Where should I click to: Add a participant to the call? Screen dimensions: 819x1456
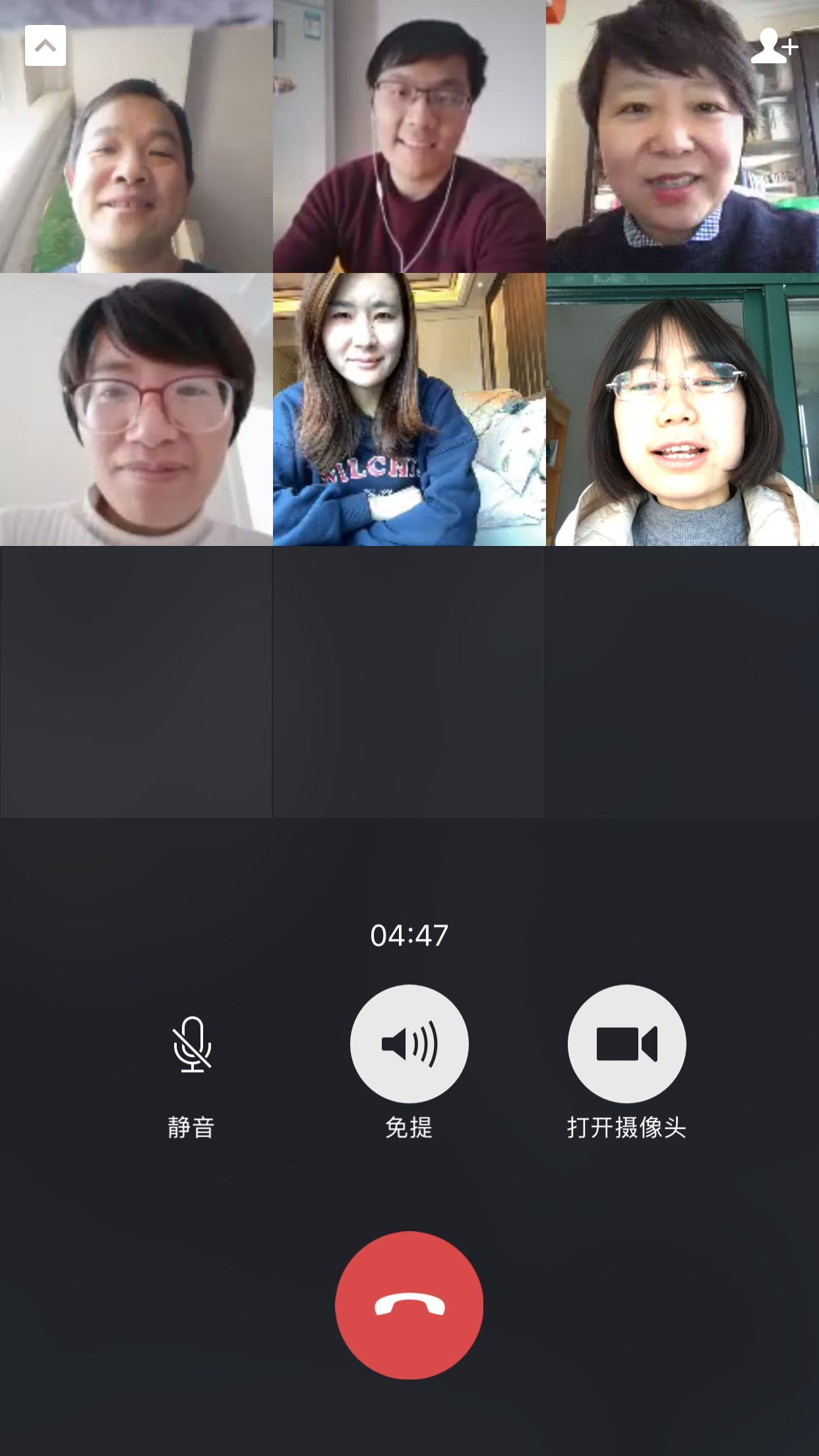(x=774, y=46)
